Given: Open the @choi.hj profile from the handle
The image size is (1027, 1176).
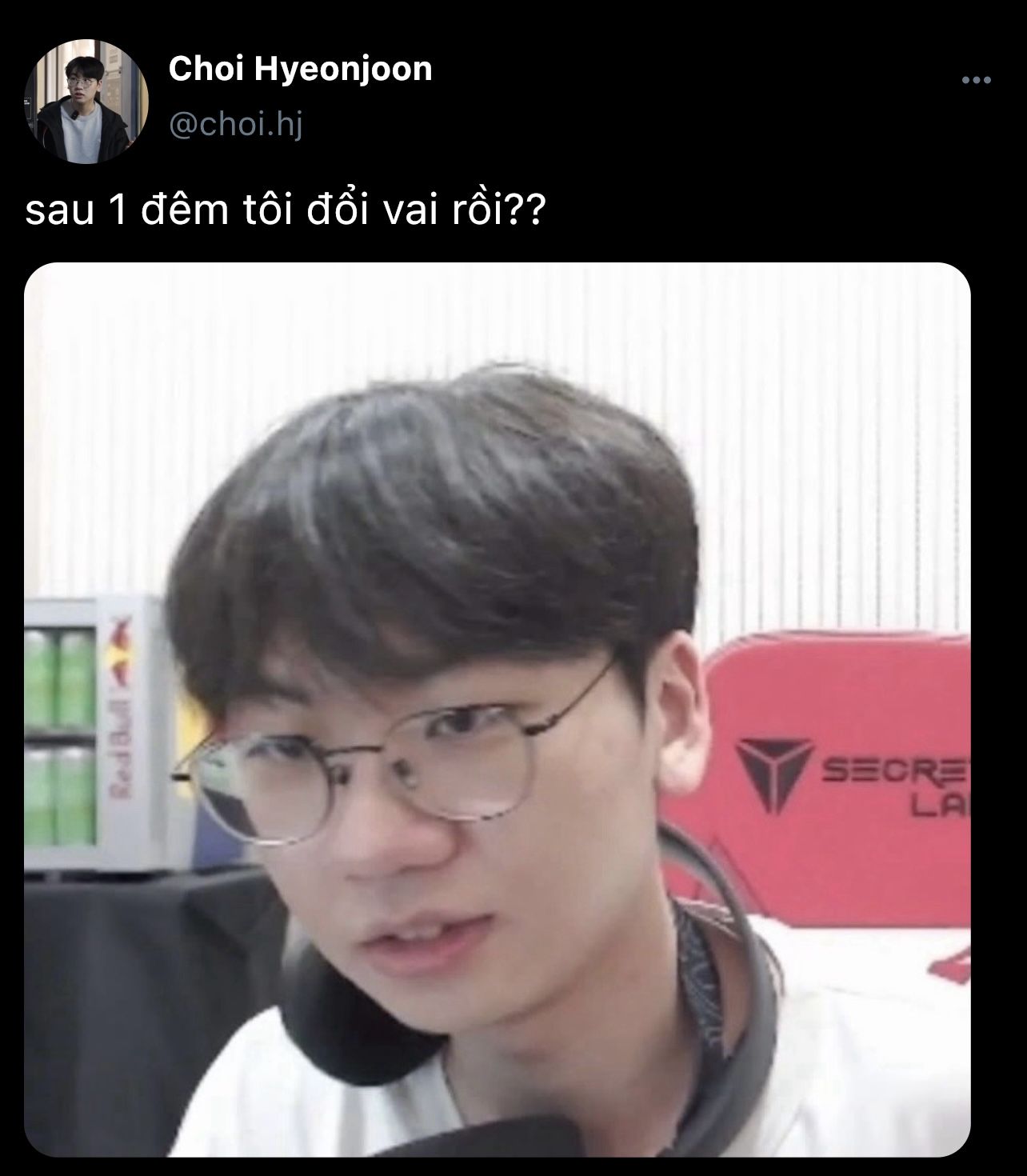Looking at the screenshot, I should (236, 125).
